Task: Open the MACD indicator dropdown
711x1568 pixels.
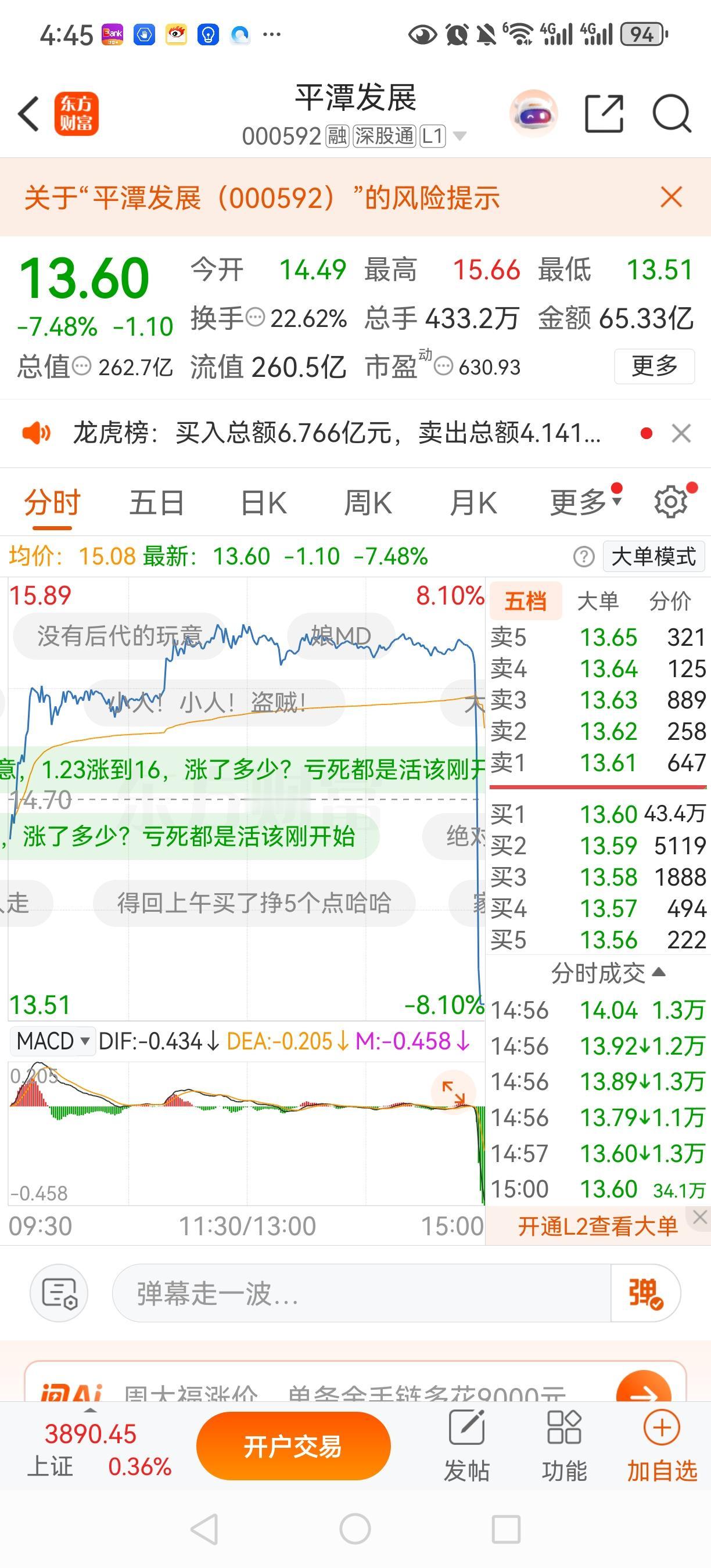Action: 52,1041
